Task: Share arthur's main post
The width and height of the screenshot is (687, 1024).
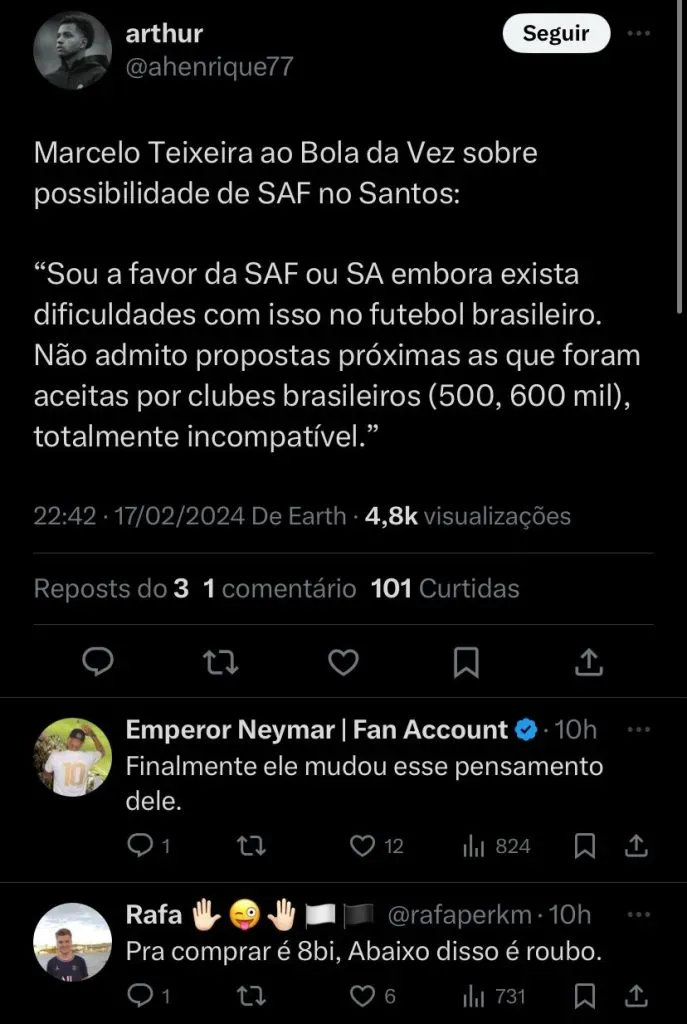Action: coord(589,661)
